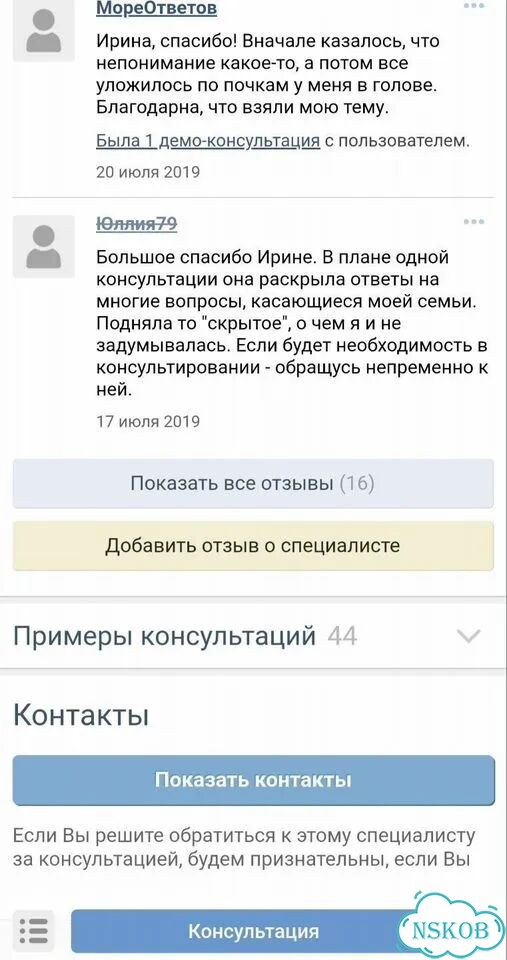Open the МореОтветов user profile link
The width and height of the screenshot is (507, 960).
click(156, 9)
